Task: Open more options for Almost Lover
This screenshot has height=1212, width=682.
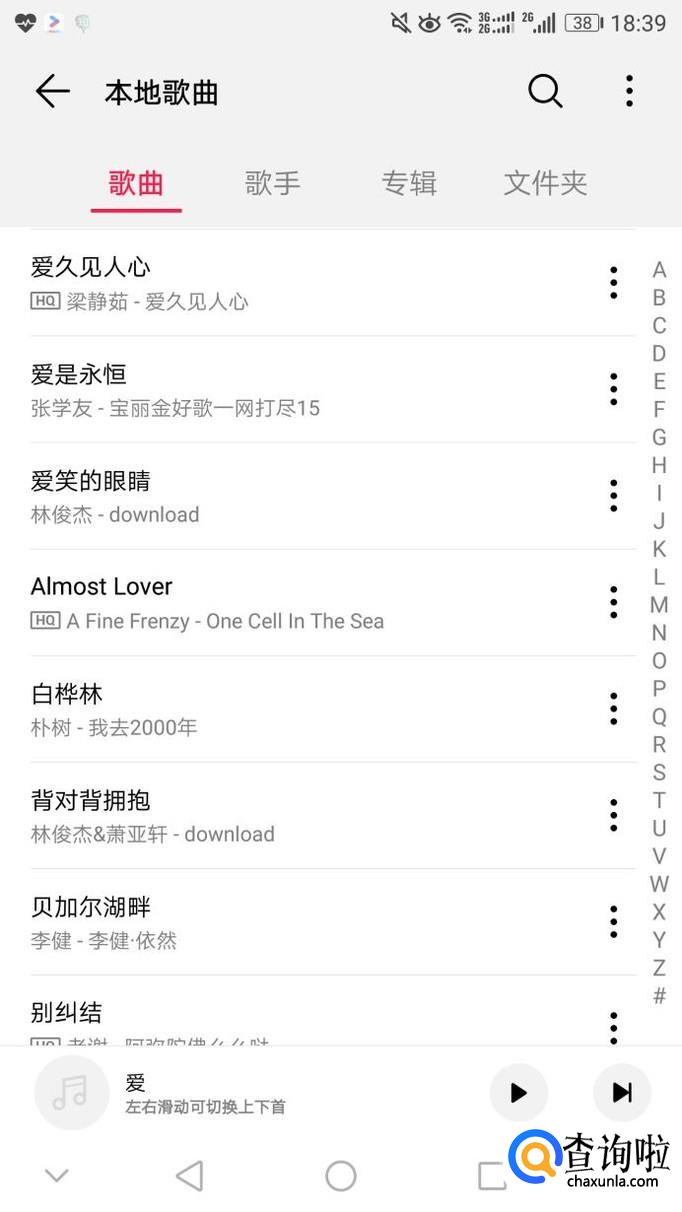Action: pyautogui.click(x=613, y=602)
